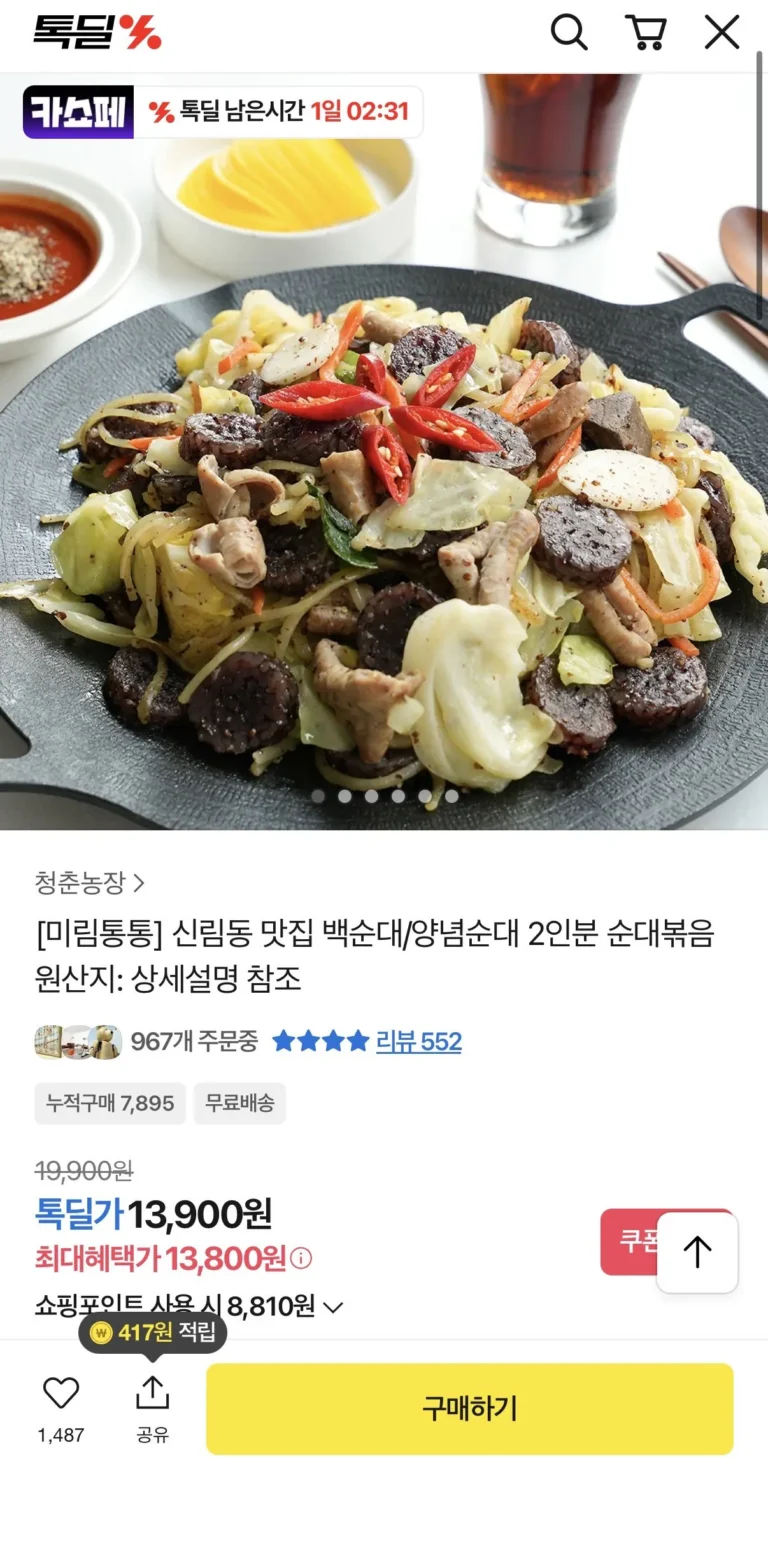The width and height of the screenshot is (768, 1541).
Task: Add the product to wishlist with the heart
Action: tap(61, 1394)
